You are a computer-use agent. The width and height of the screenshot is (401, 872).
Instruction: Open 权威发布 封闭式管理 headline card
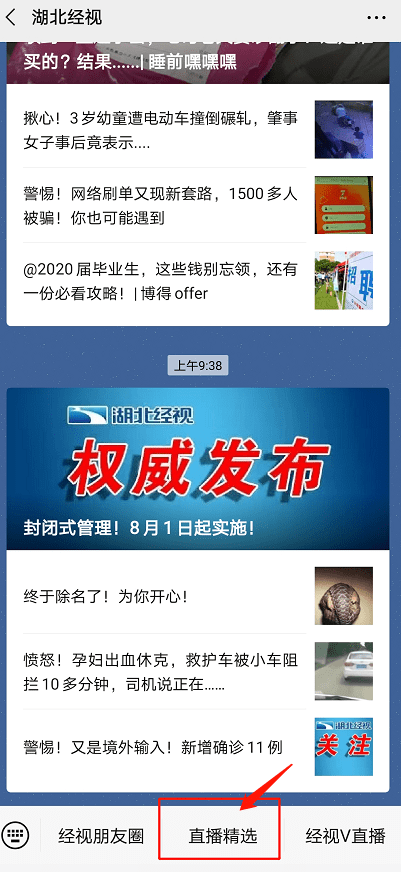197,469
